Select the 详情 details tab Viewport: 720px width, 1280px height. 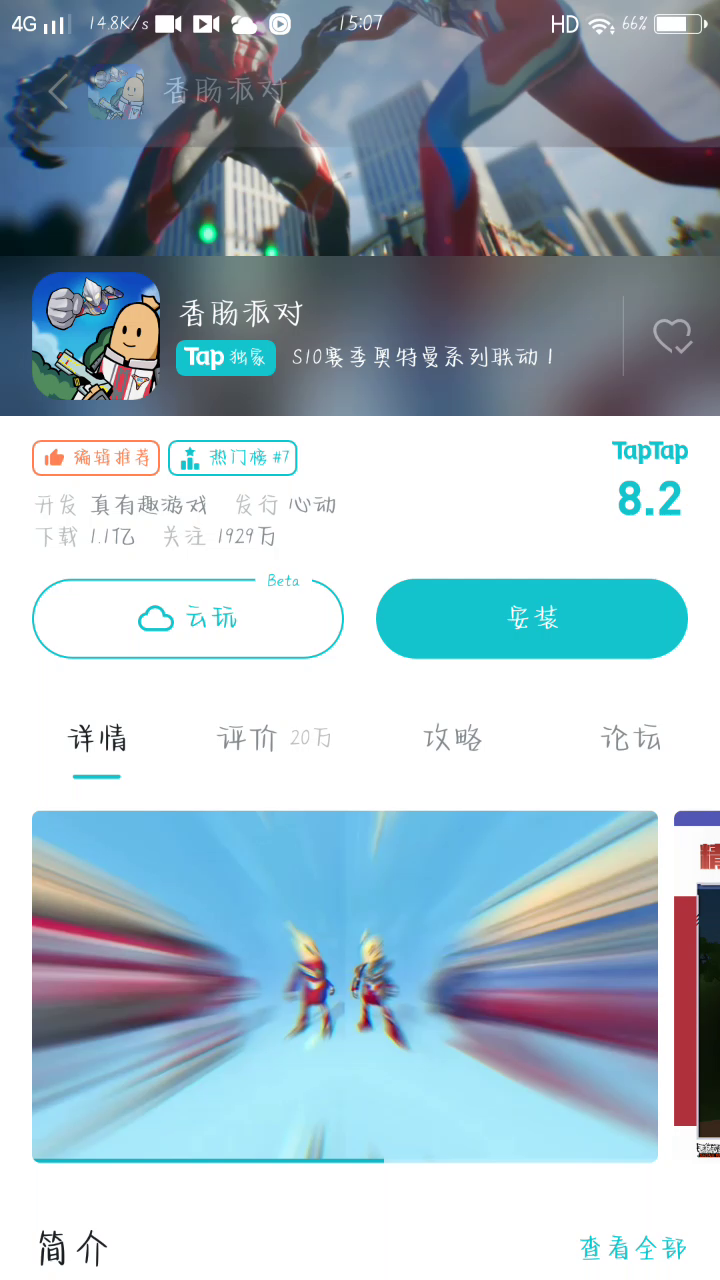[x=97, y=739]
